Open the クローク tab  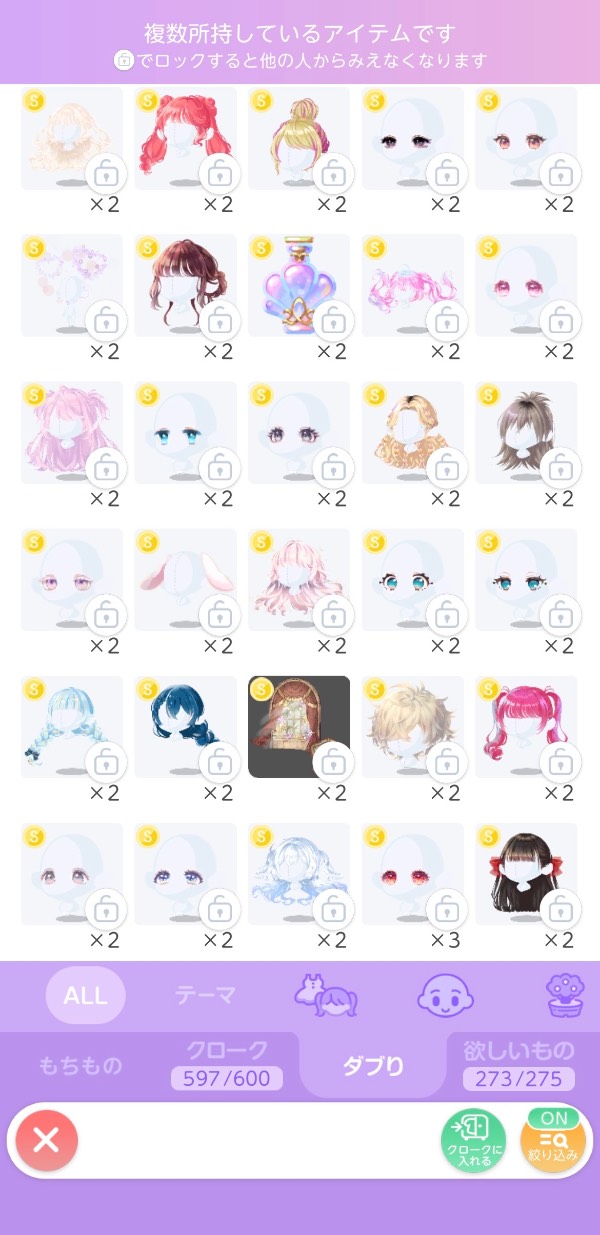click(227, 1064)
